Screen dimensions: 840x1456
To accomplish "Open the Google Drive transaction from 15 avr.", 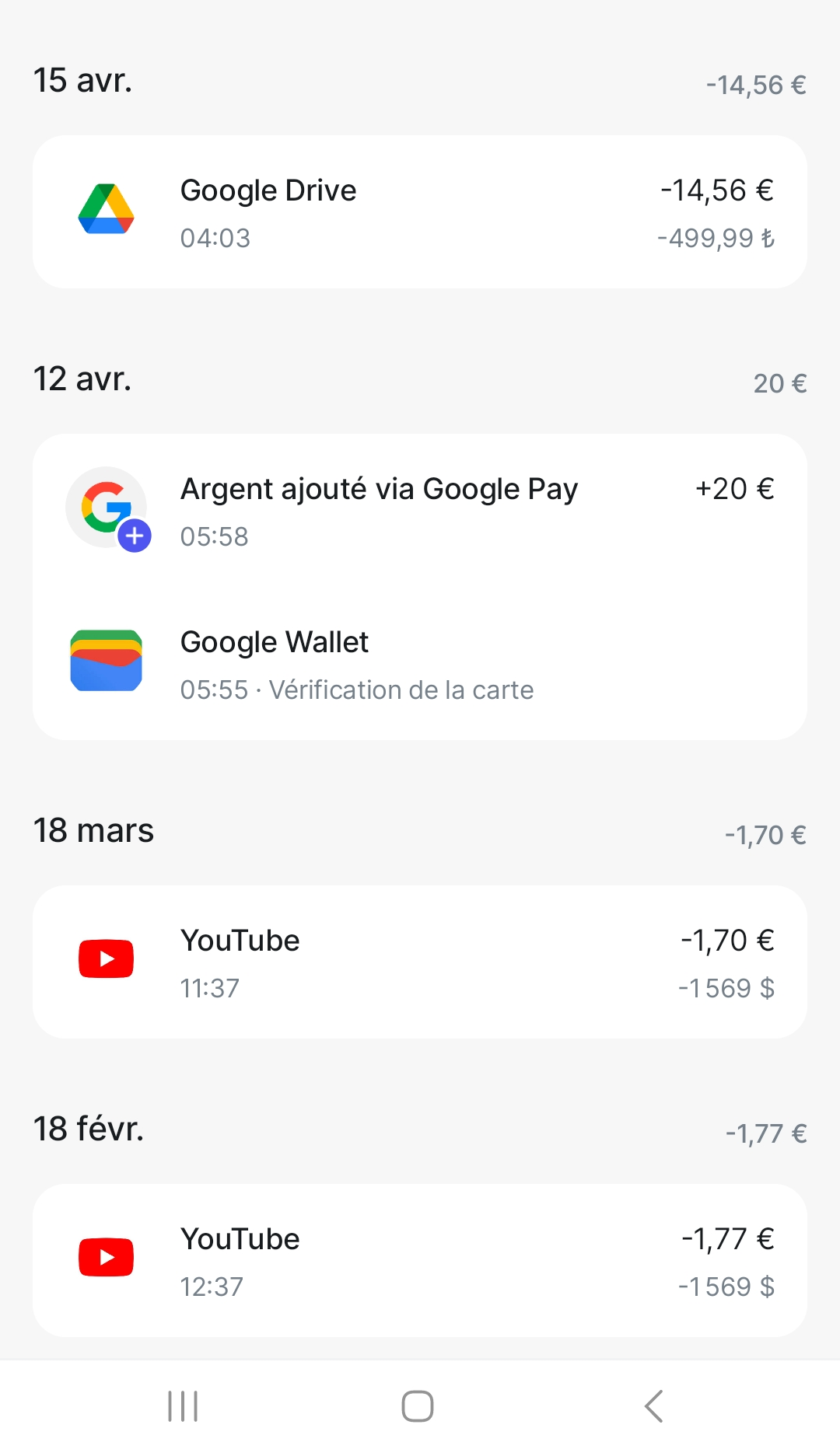I will 420,212.
